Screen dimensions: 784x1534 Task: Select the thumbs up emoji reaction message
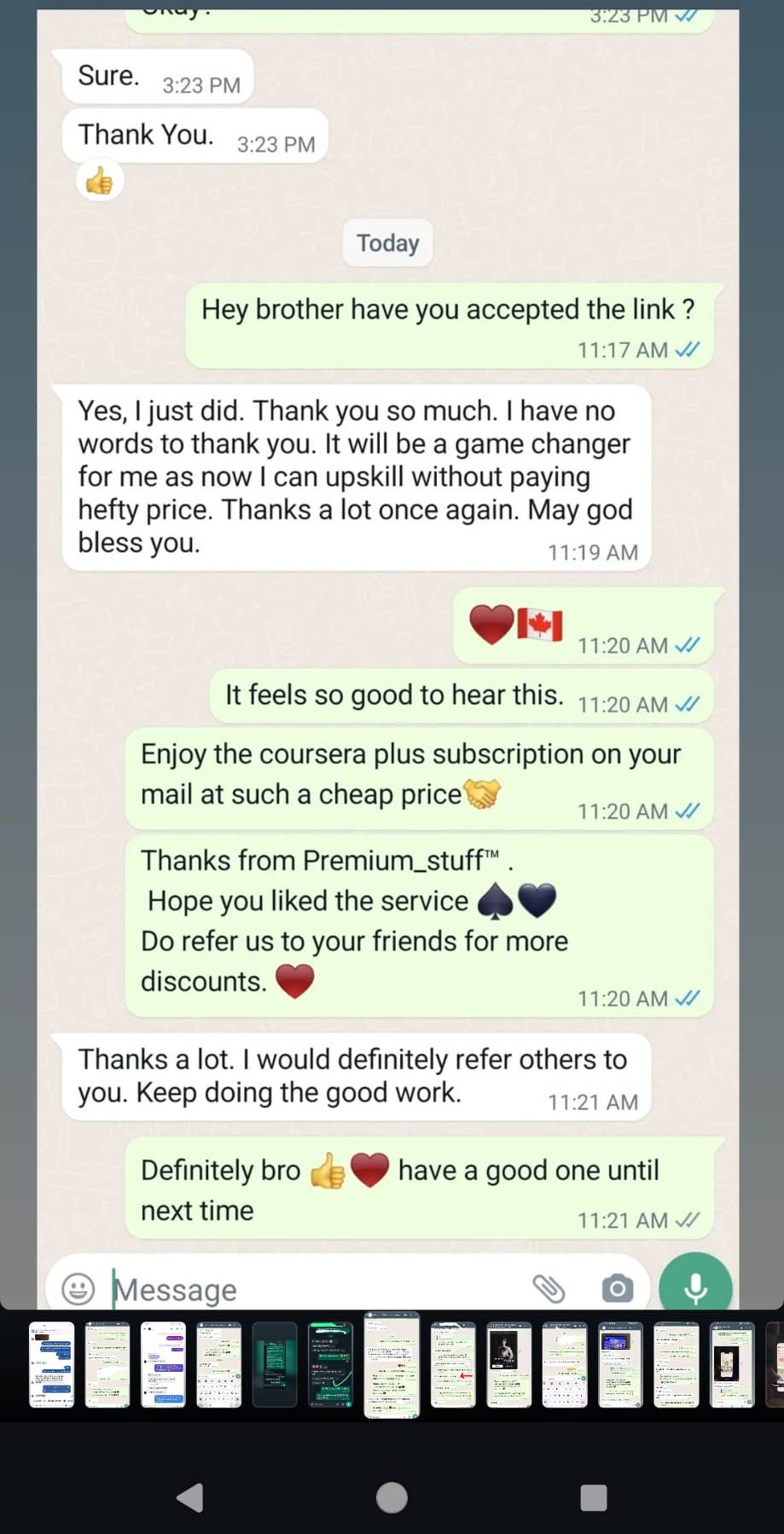[x=99, y=180]
